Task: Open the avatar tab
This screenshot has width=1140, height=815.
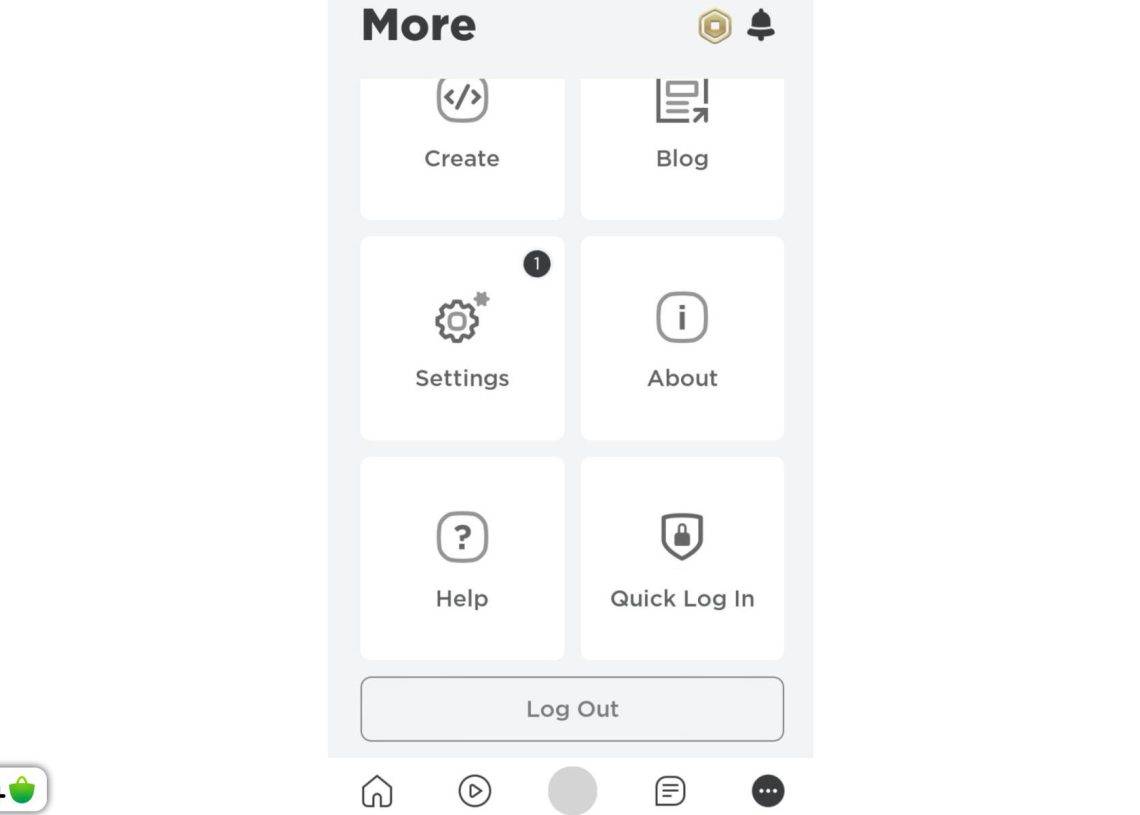Action: pyautogui.click(x=572, y=791)
